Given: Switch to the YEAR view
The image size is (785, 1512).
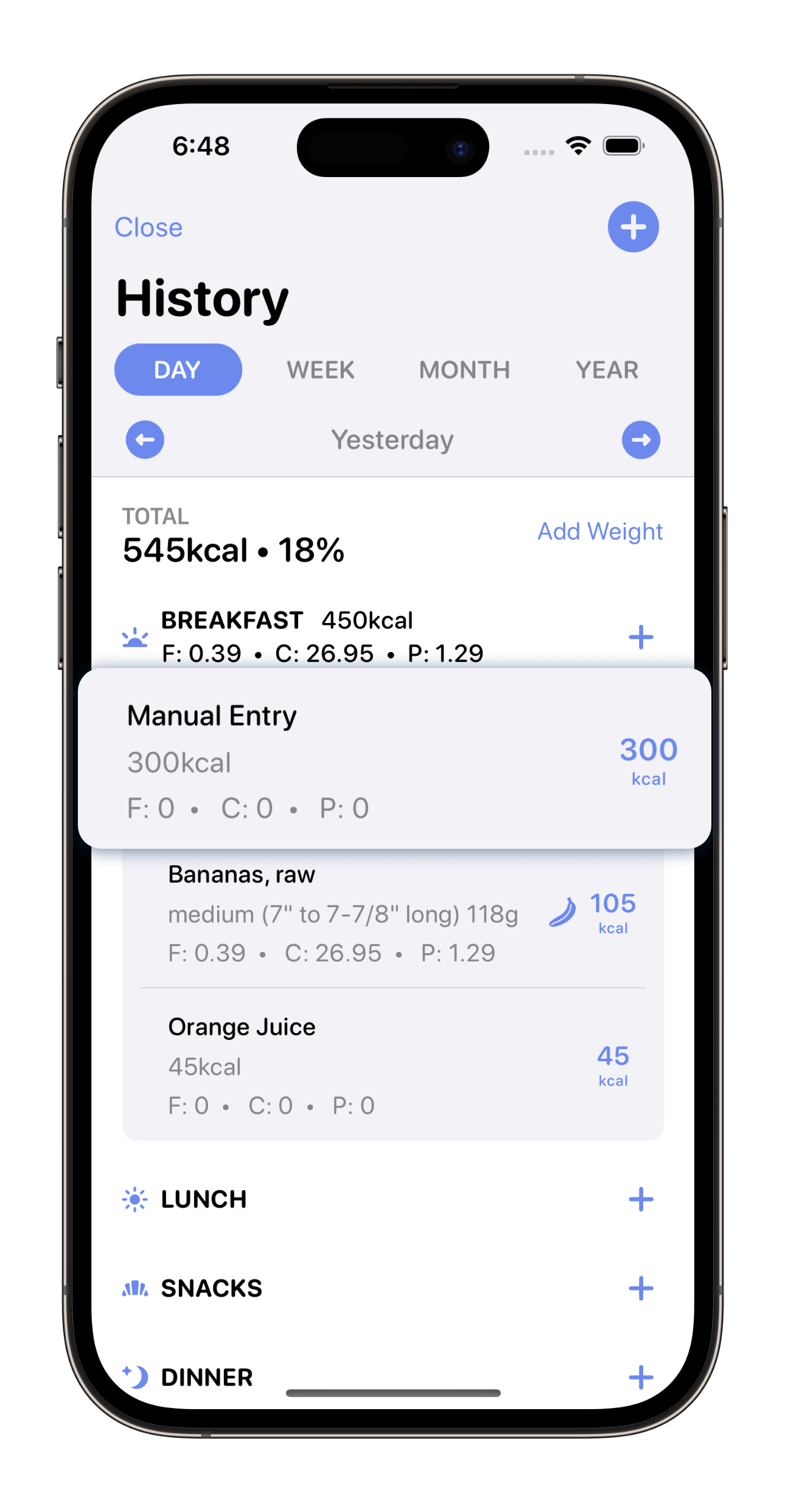Looking at the screenshot, I should [x=607, y=370].
